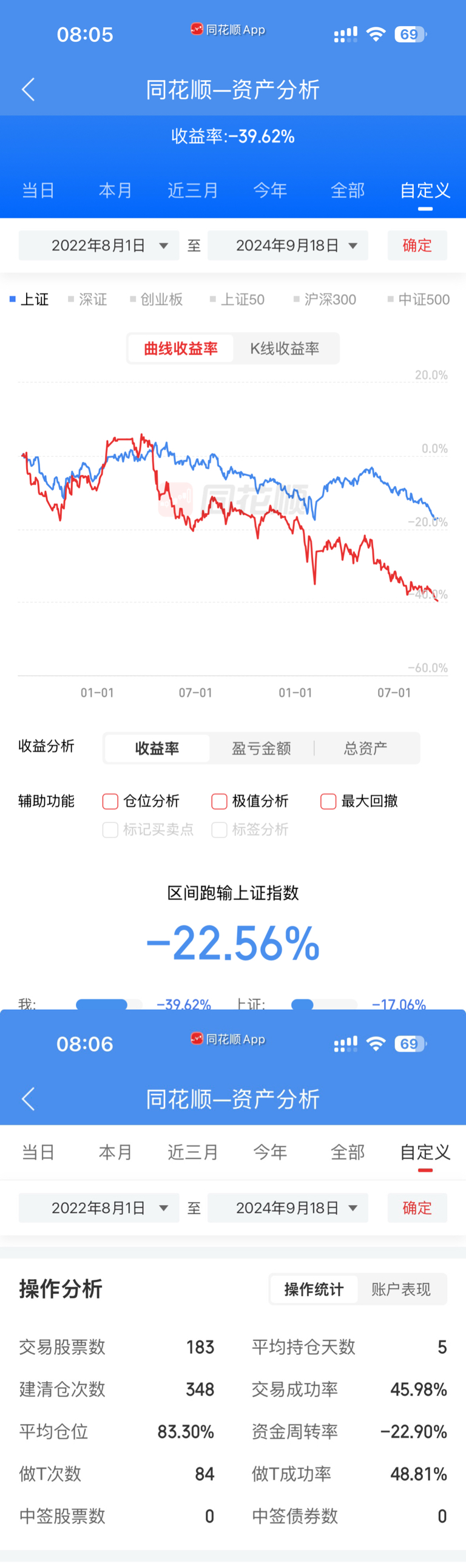
Task: Select the 收益率 segment in 收益分析
Action: (x=157, y=748)
